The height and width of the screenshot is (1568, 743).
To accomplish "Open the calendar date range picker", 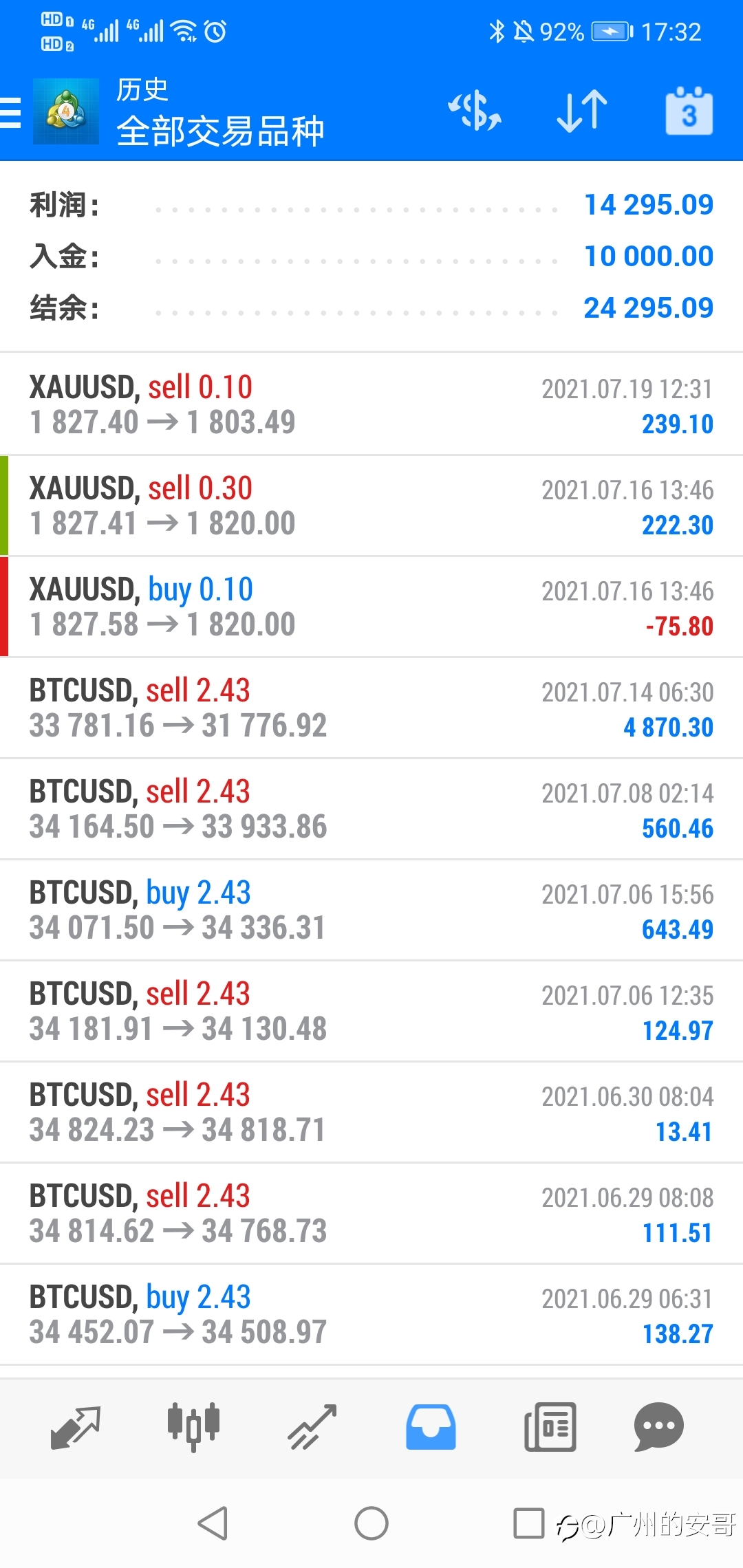I will click(x=689, y=111).
